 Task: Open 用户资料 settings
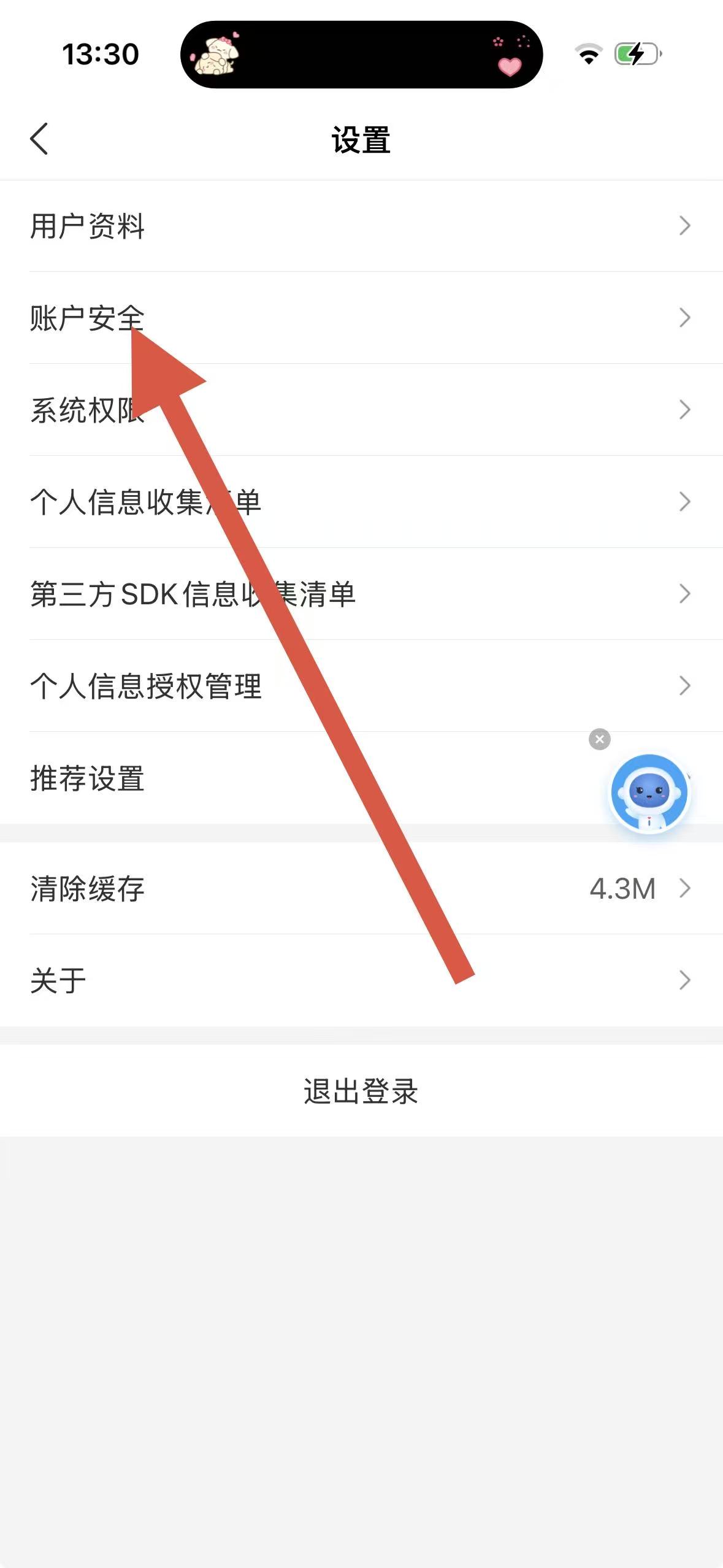point(87,226)
